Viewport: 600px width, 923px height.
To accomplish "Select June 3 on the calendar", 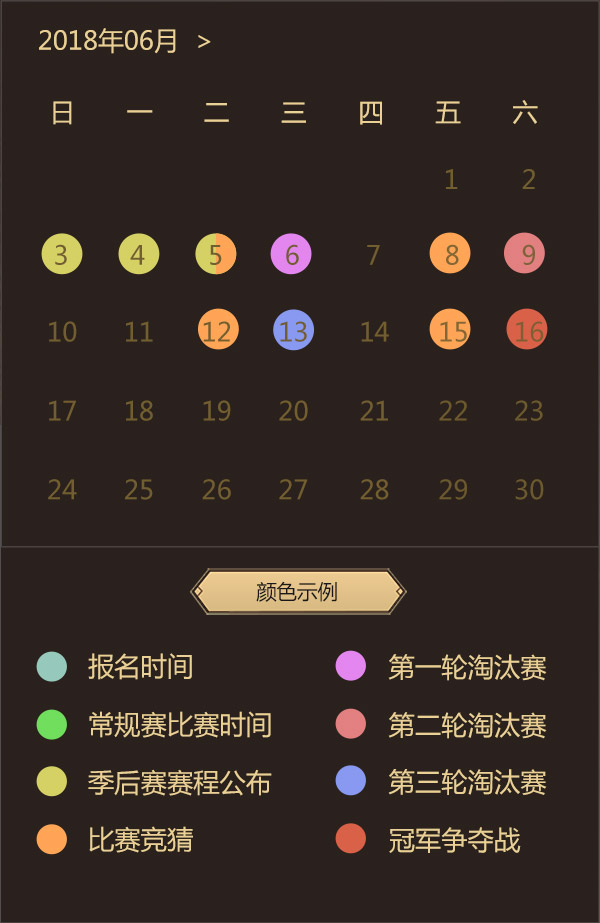I will point(62,255).
